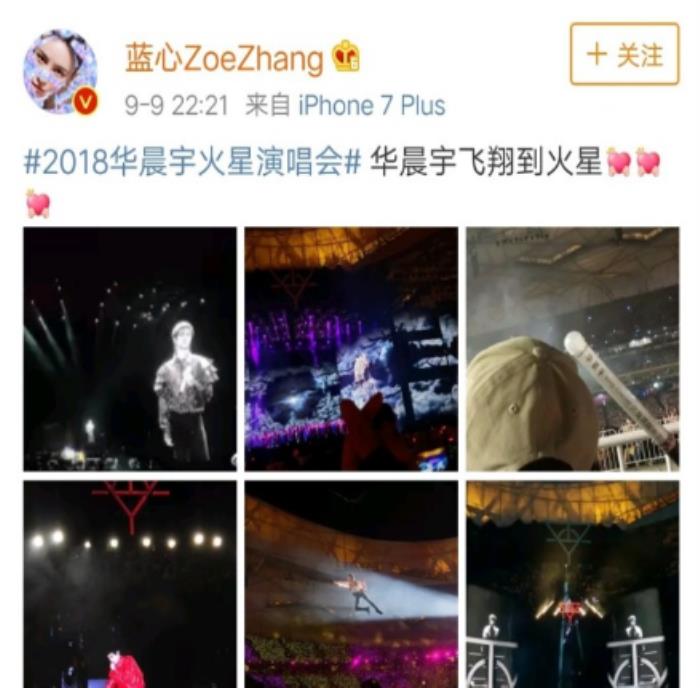Viewport: 700px width, 688px height.
Task: Open the purple-lit stage photo
Action: tap(351, 349)
